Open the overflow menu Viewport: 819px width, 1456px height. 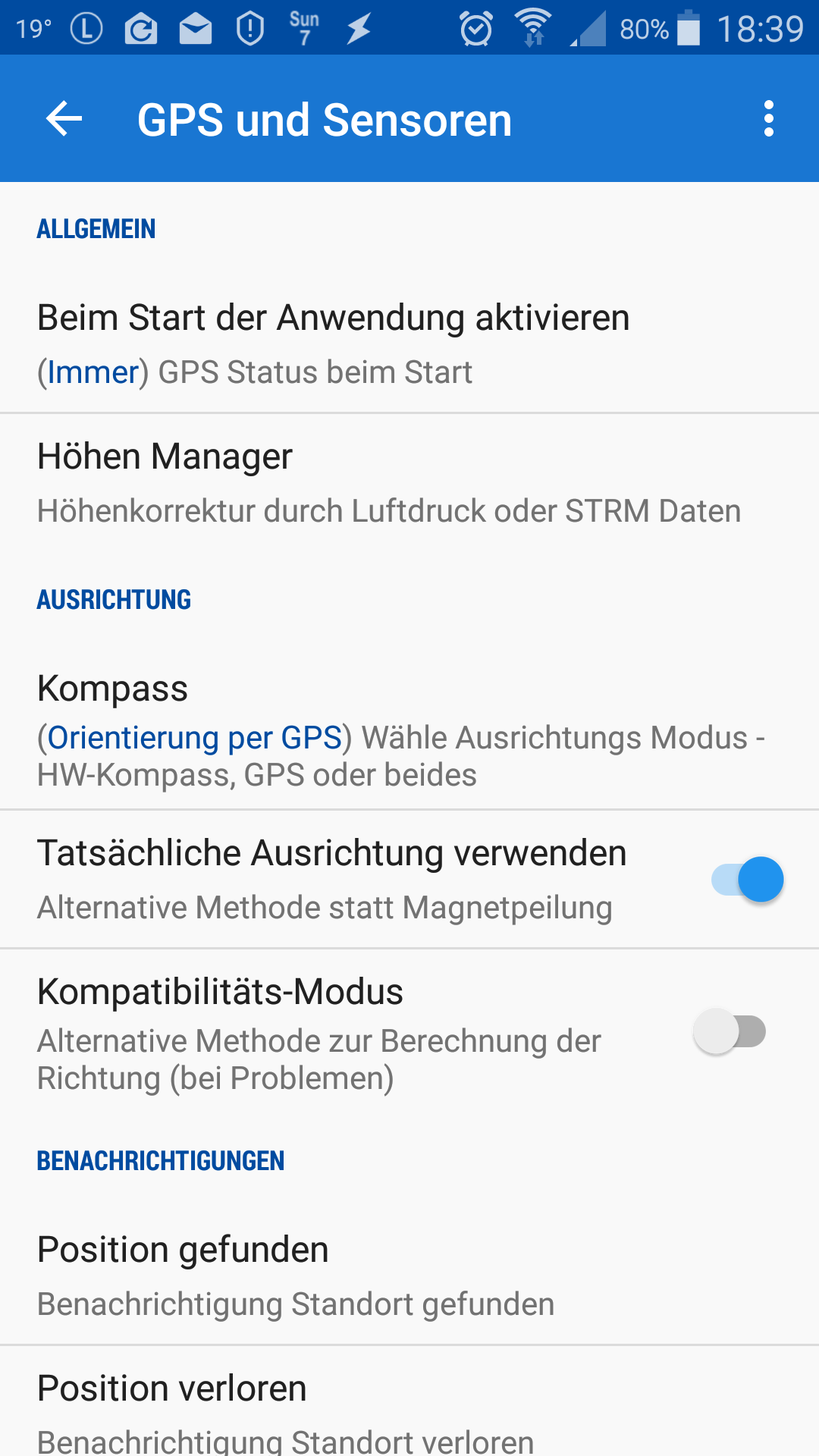[768, 119]
